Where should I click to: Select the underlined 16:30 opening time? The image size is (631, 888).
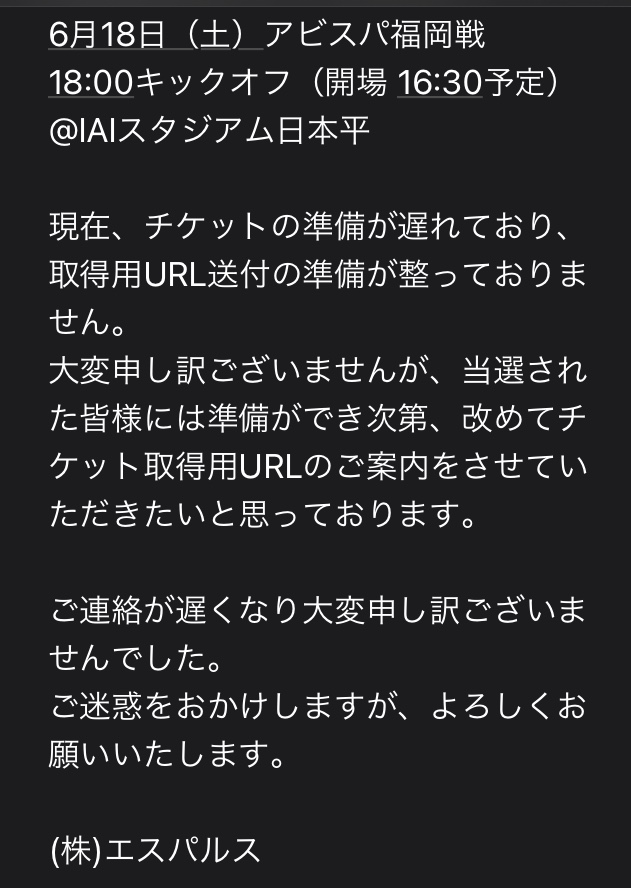(440, 82)
